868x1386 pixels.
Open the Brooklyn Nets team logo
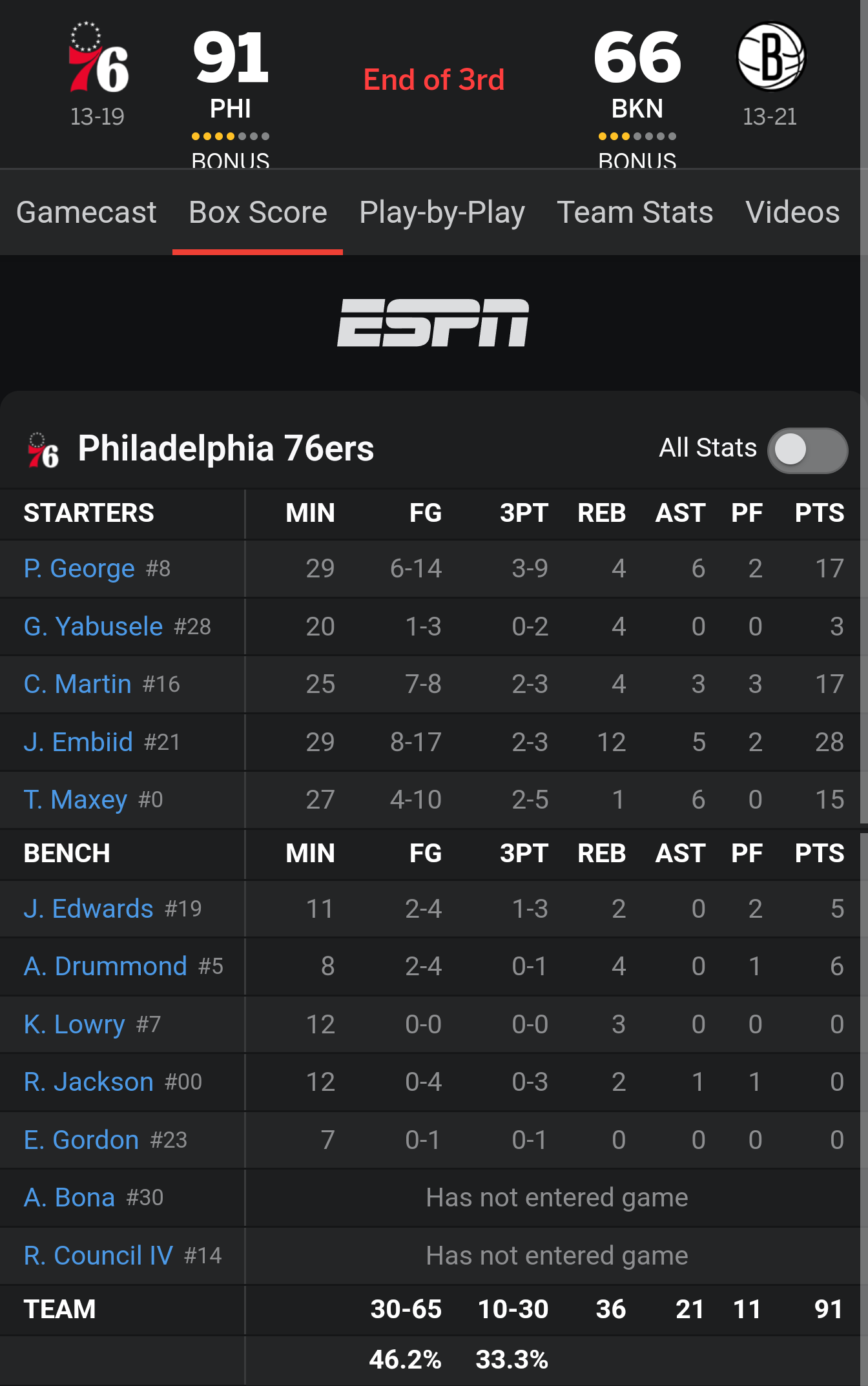770,57
